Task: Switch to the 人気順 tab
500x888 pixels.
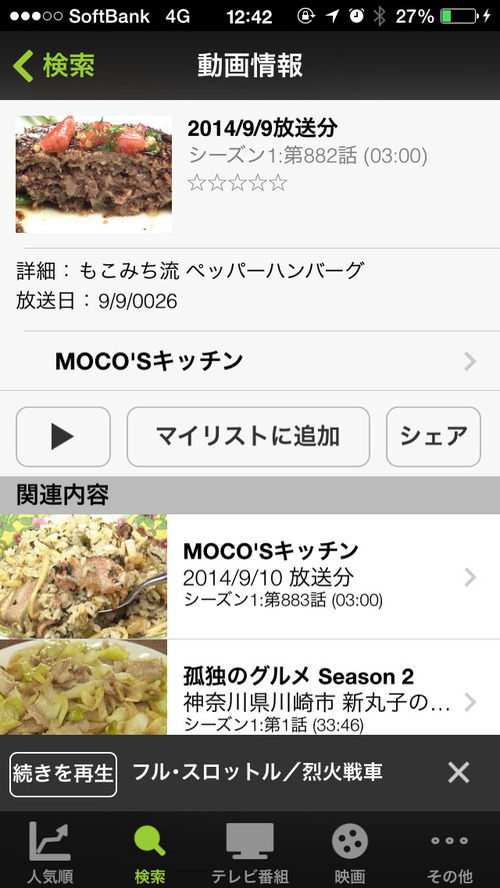Action: (x=50, y=852)
